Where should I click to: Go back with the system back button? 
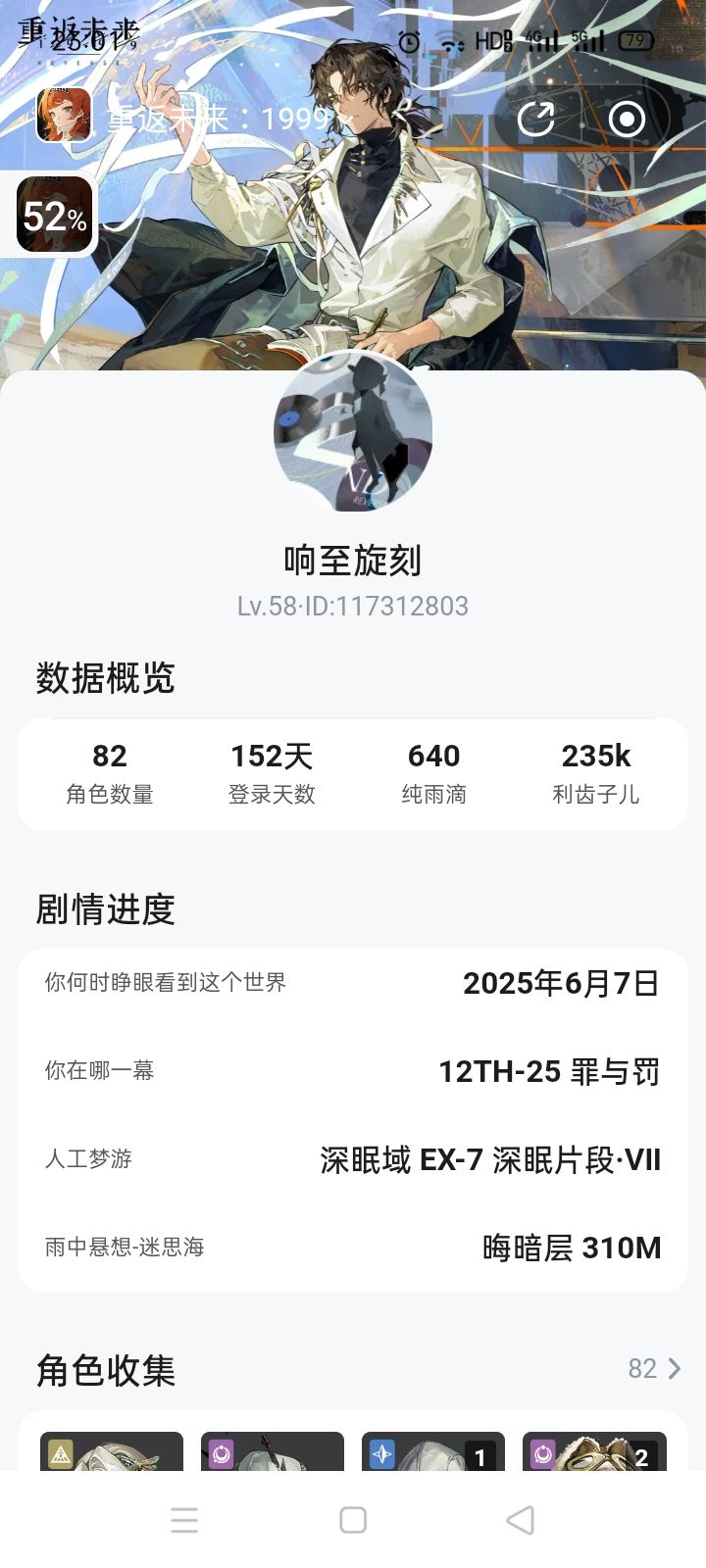pos(520,1519)
